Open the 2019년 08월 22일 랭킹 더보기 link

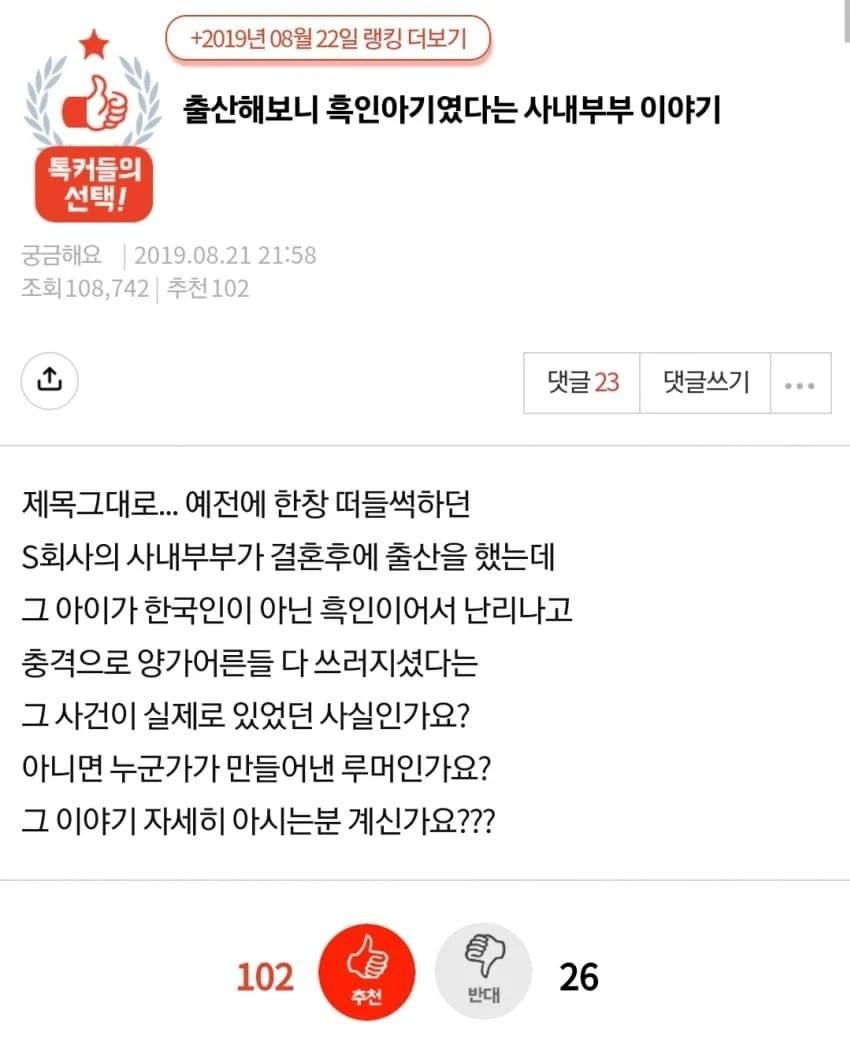(327, 40)
